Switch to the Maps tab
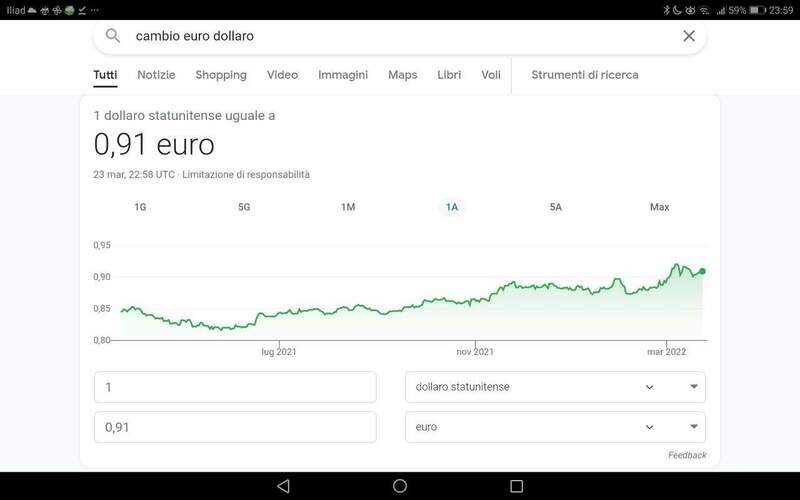 [403, 75]
